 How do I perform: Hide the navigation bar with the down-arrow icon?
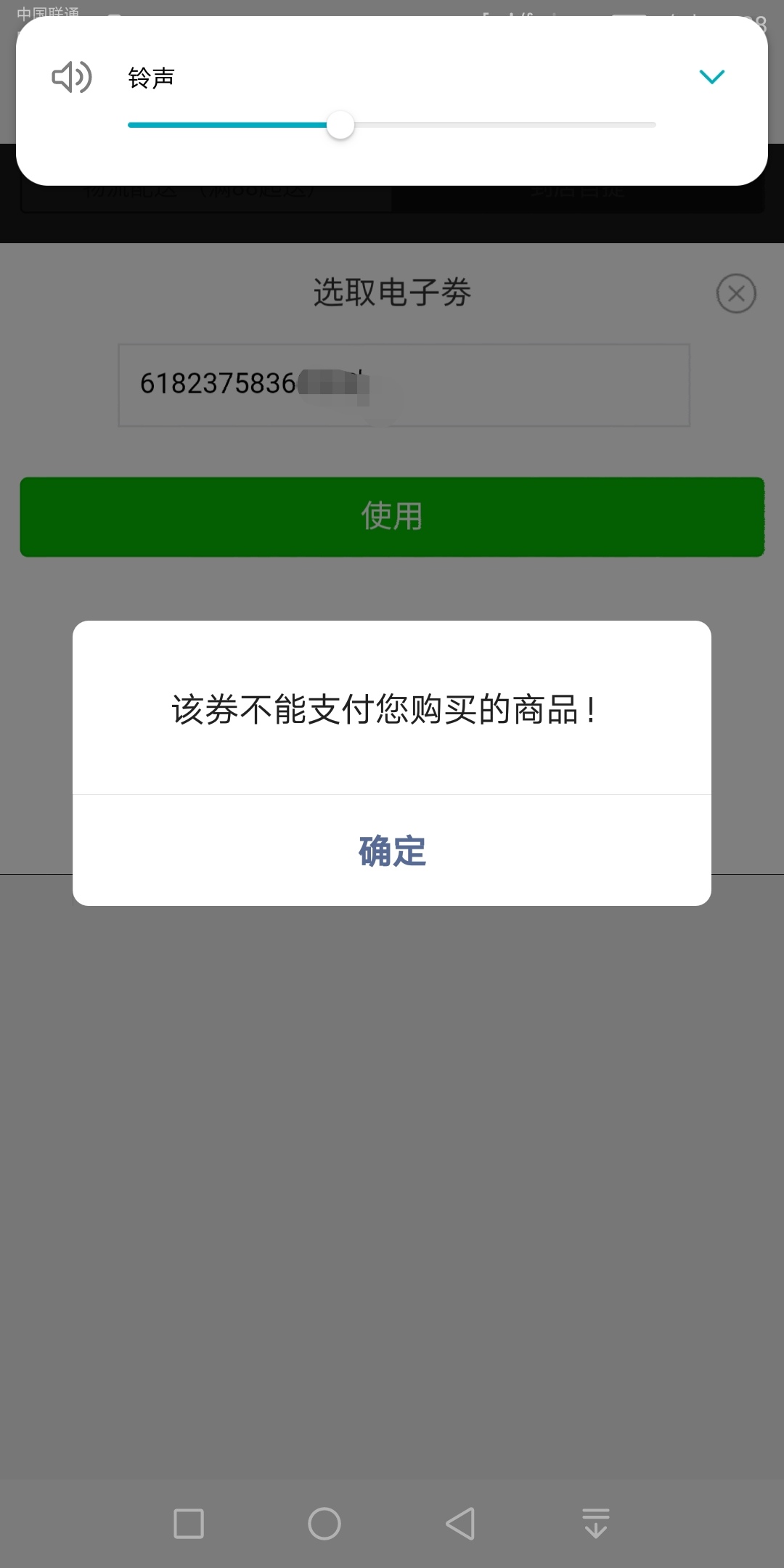[x=596, y=1523]
